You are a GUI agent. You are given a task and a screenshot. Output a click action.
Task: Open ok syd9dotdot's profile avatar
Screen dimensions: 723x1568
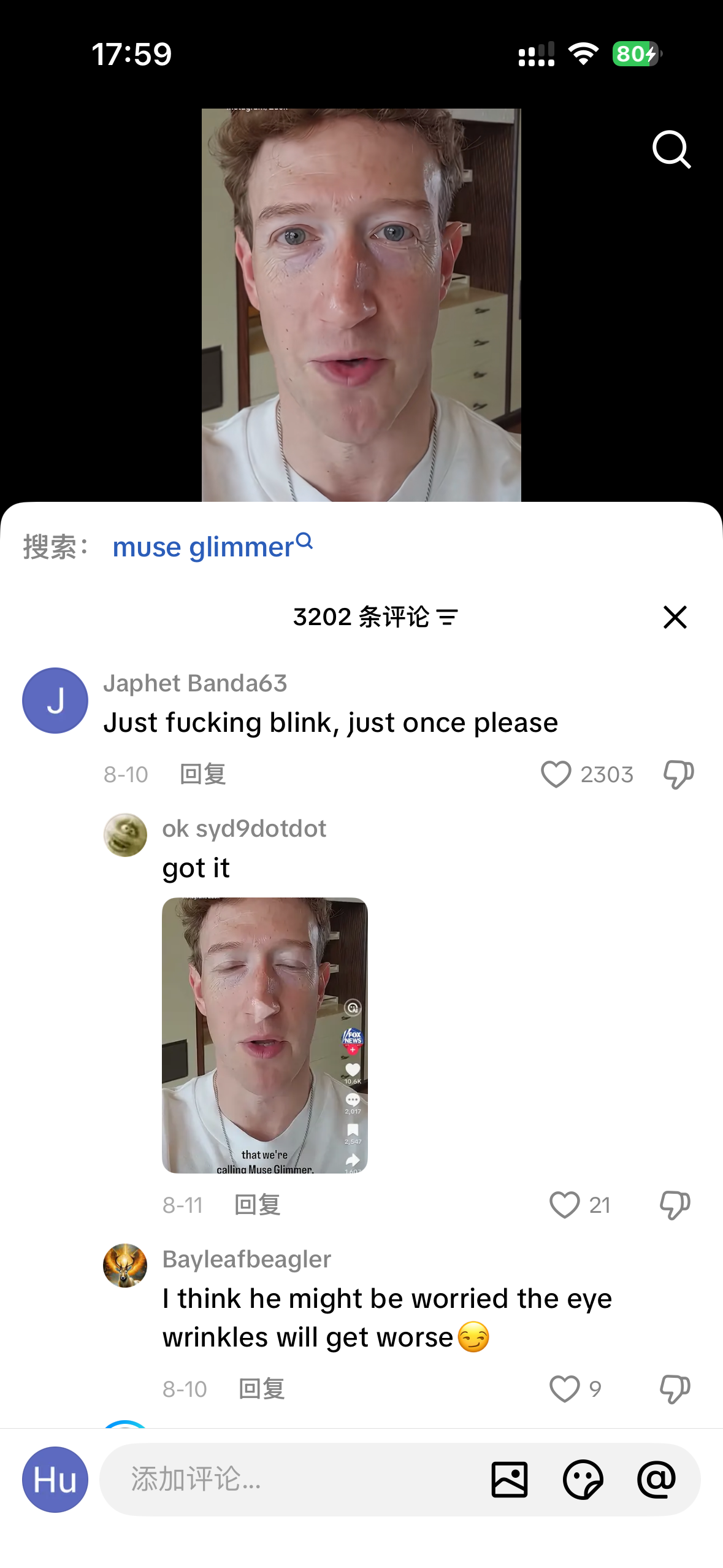click(x=125, y=835)
